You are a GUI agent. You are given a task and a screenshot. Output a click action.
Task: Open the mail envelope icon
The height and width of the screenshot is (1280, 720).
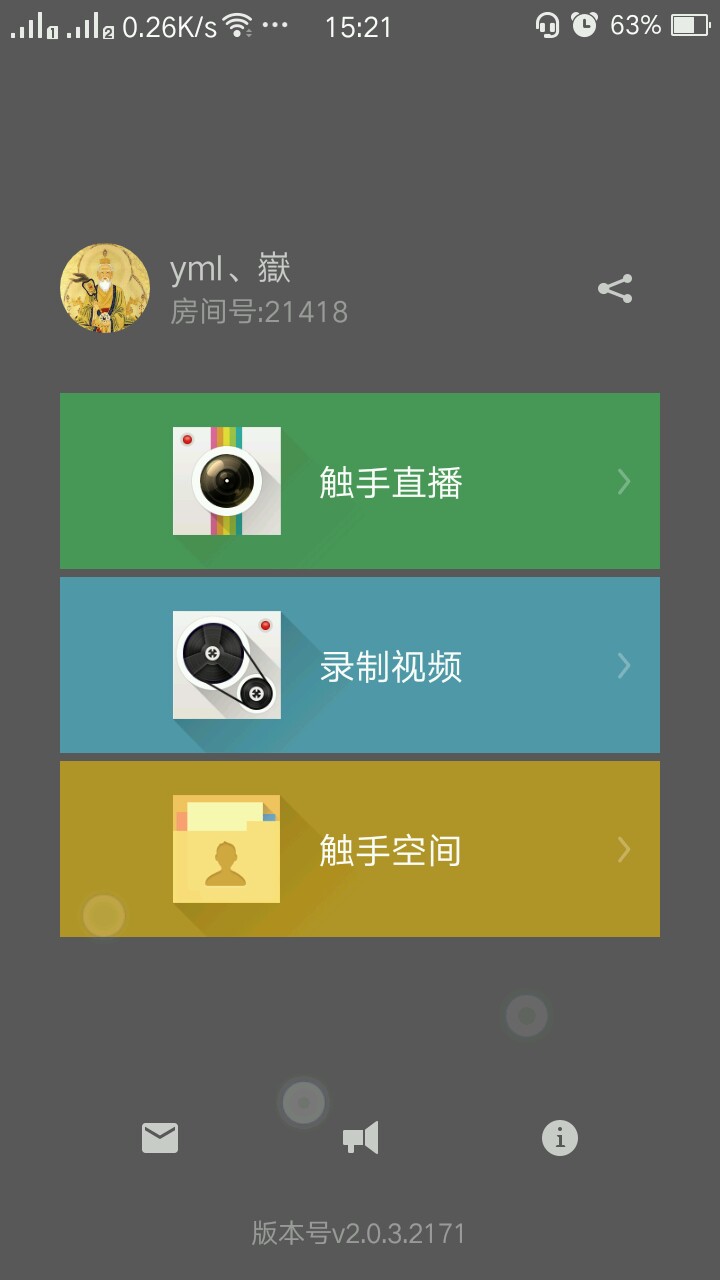click(160, 1138)
